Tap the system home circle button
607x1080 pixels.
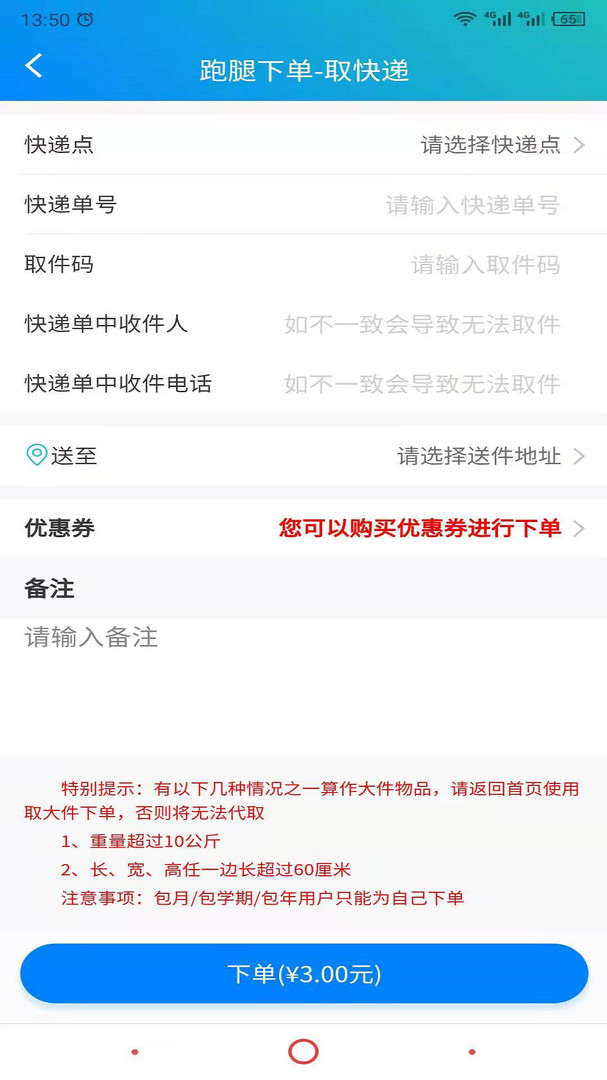click(303, 1051)
